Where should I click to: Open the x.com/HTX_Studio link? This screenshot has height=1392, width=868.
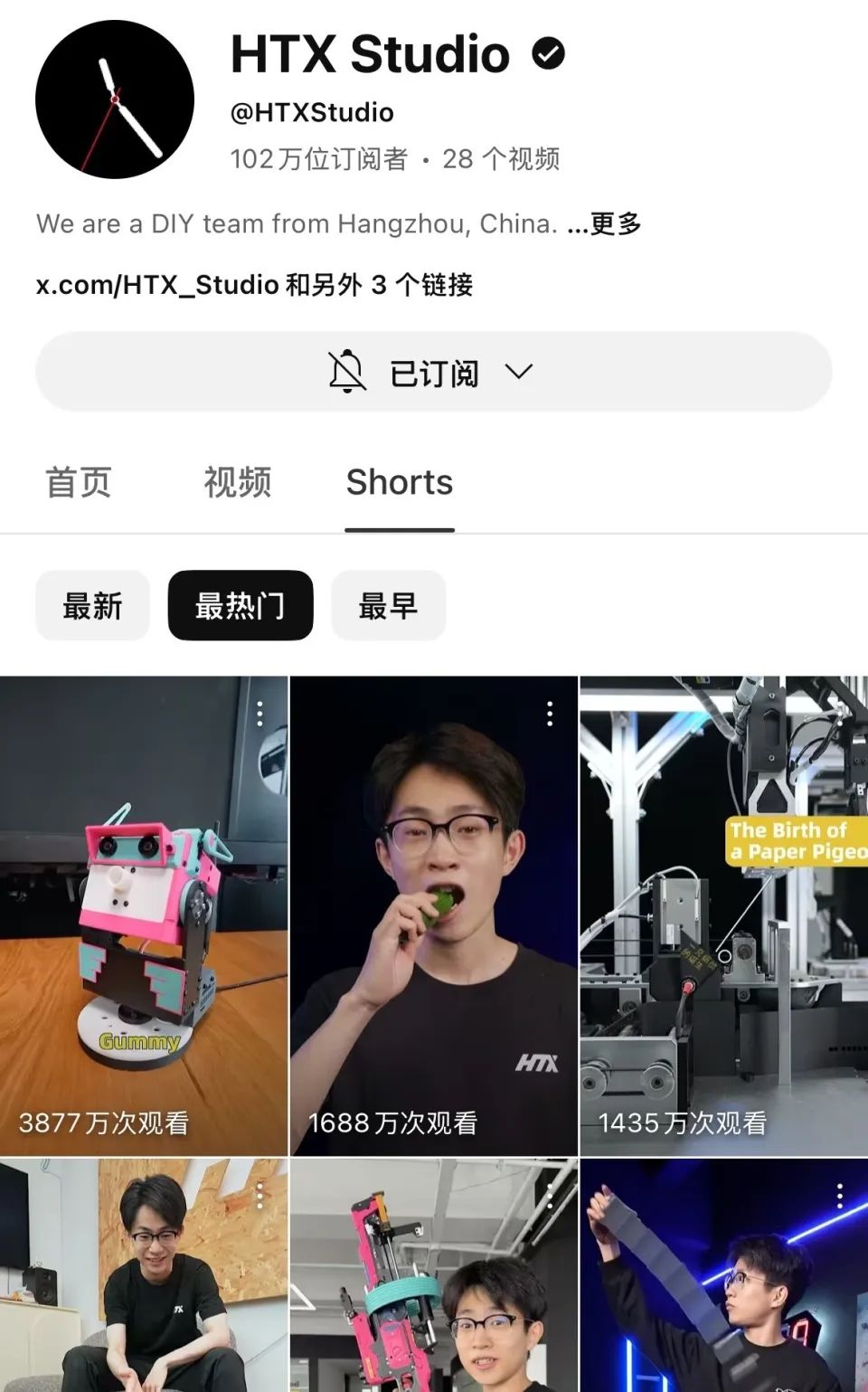point(154,285)
